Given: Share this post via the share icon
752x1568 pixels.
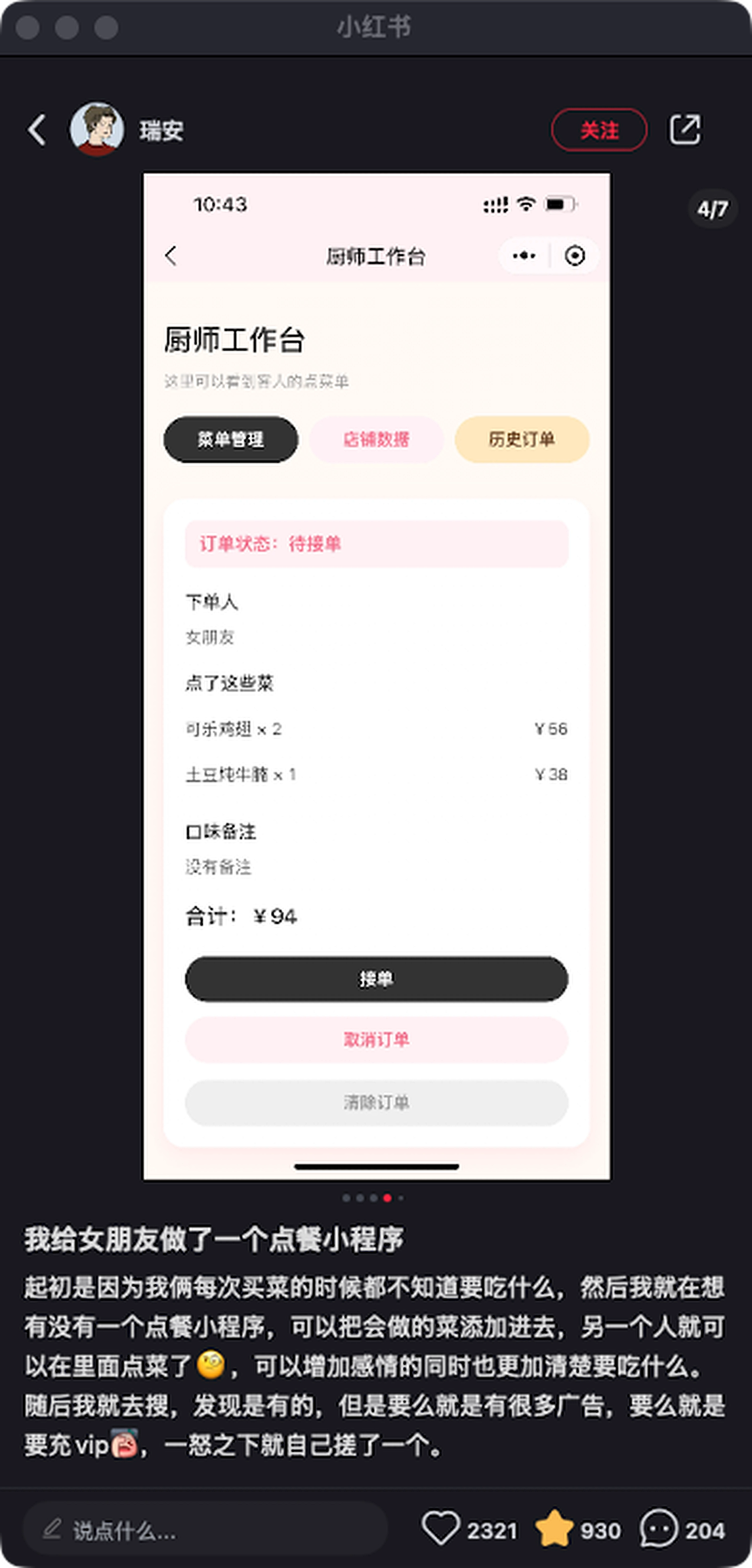Looking at the screenshot, I should (x=684, y=129).
